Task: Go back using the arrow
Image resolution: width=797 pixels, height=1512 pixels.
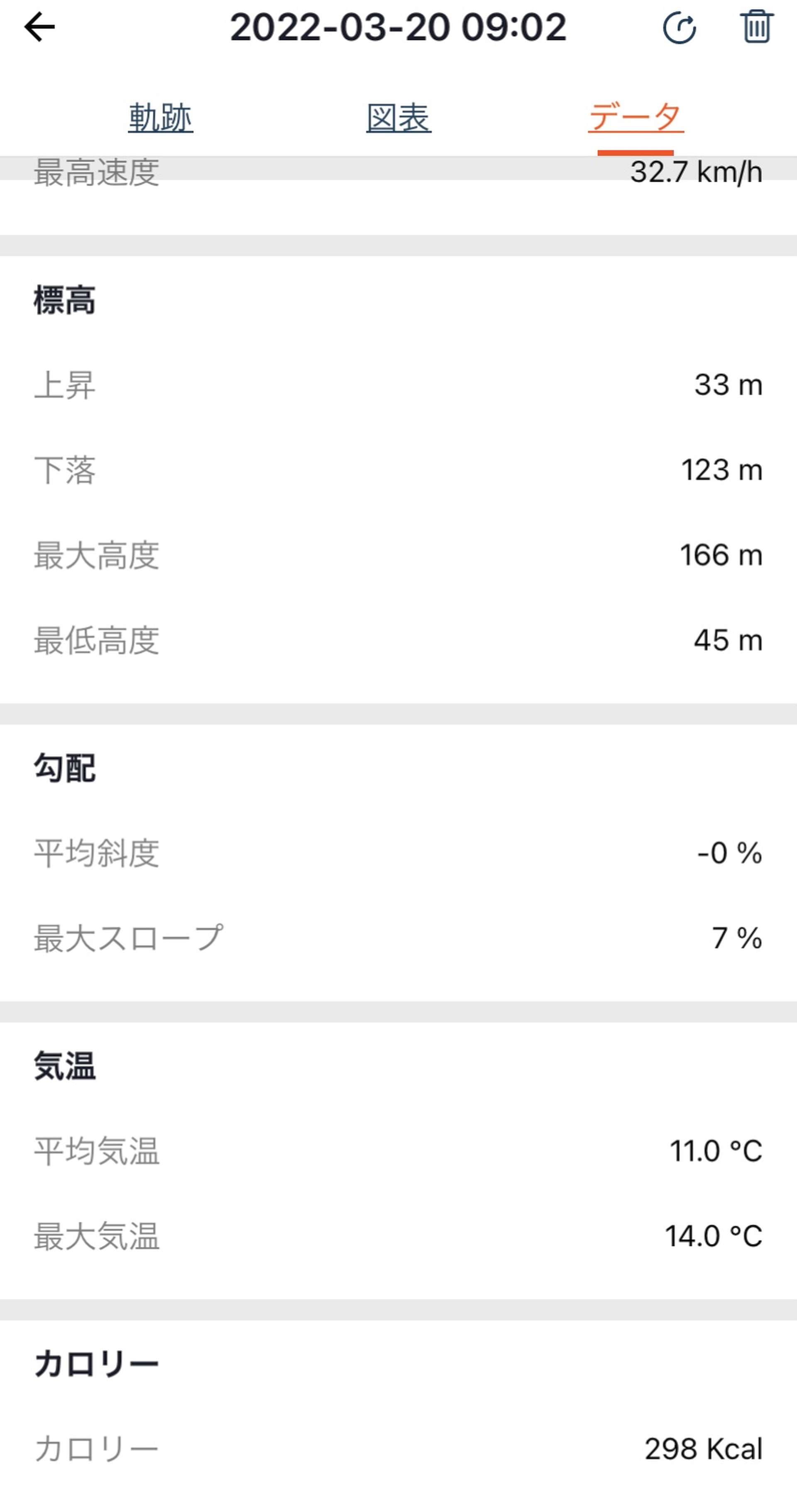Action: click(39, 27)
